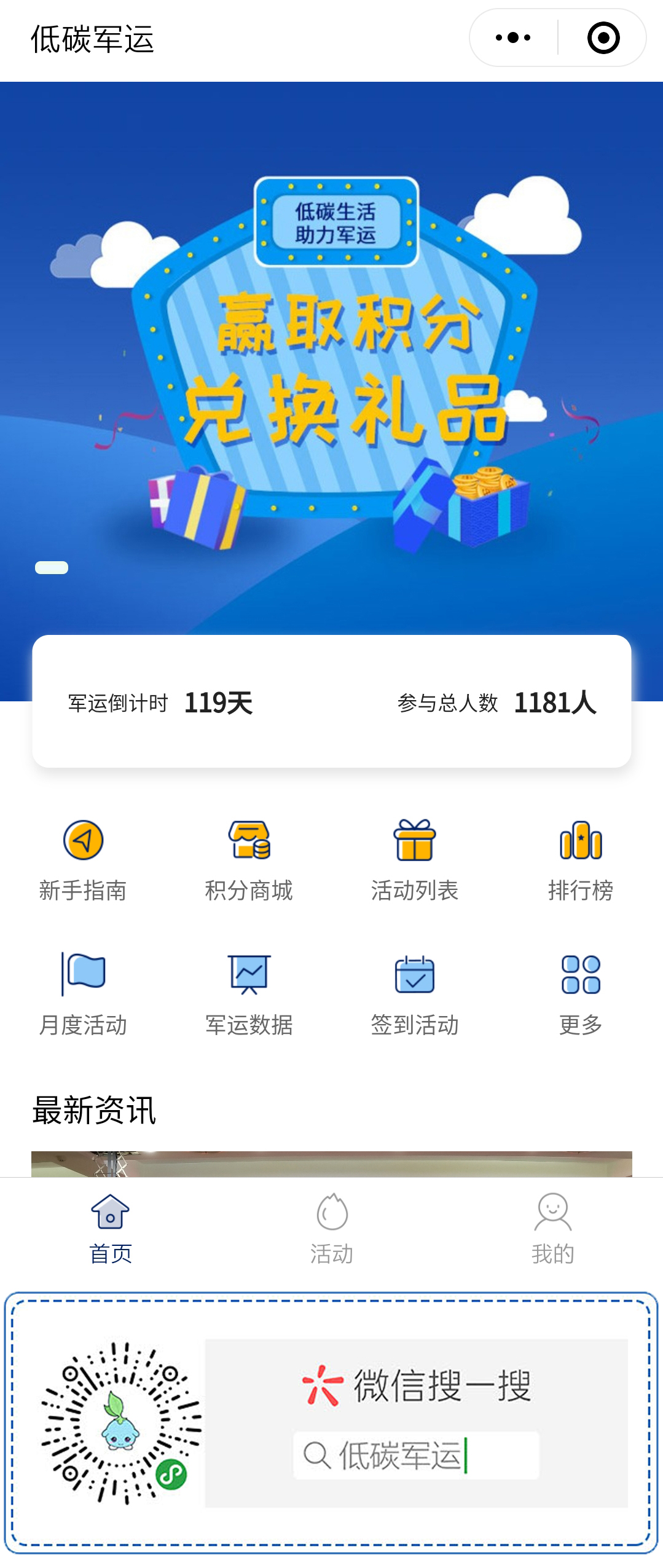663x1568 pixels.
Task: Close the mini-program with the circle button
Action: [603, 38]
